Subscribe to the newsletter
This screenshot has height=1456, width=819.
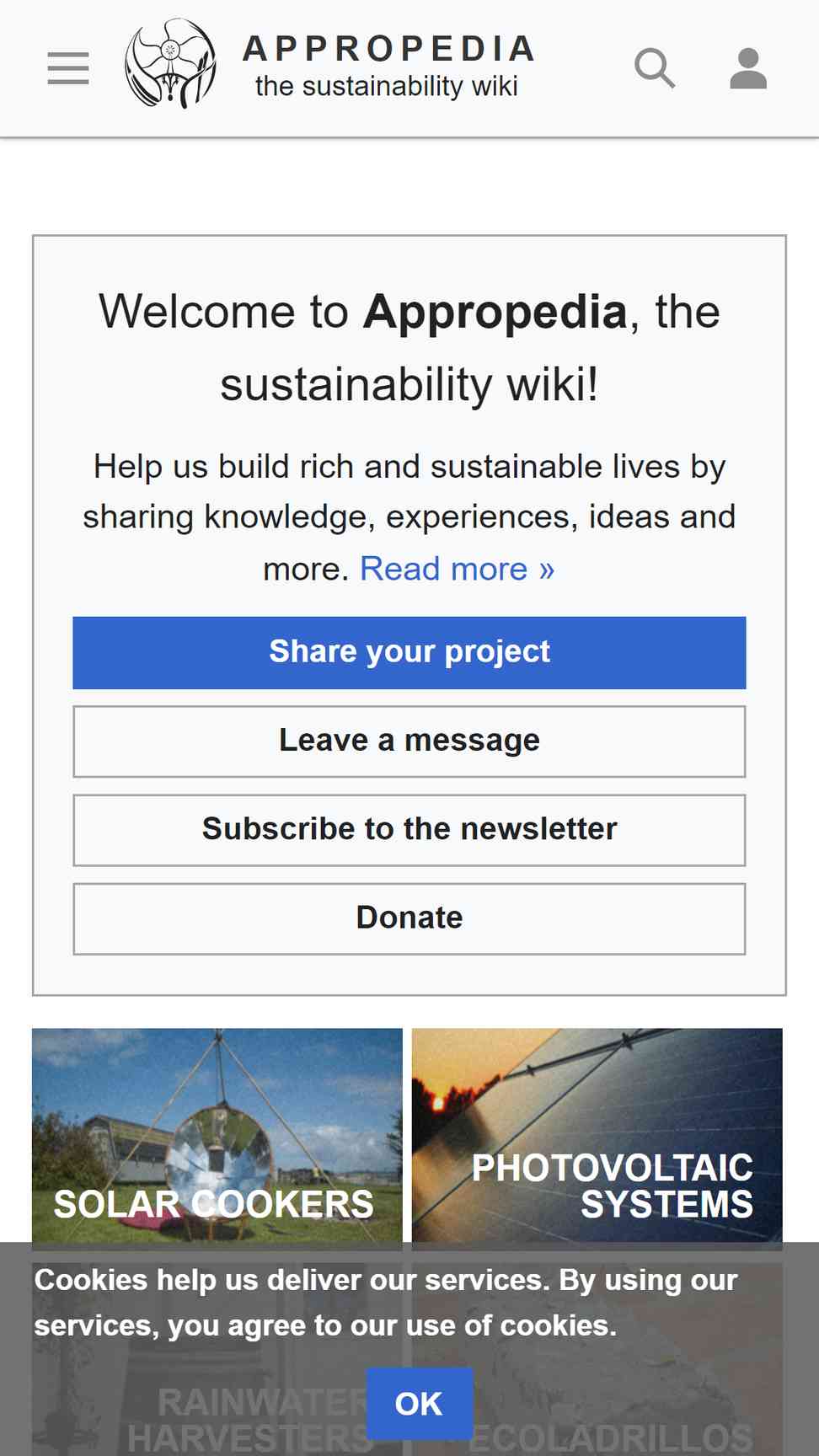(409, 830)
